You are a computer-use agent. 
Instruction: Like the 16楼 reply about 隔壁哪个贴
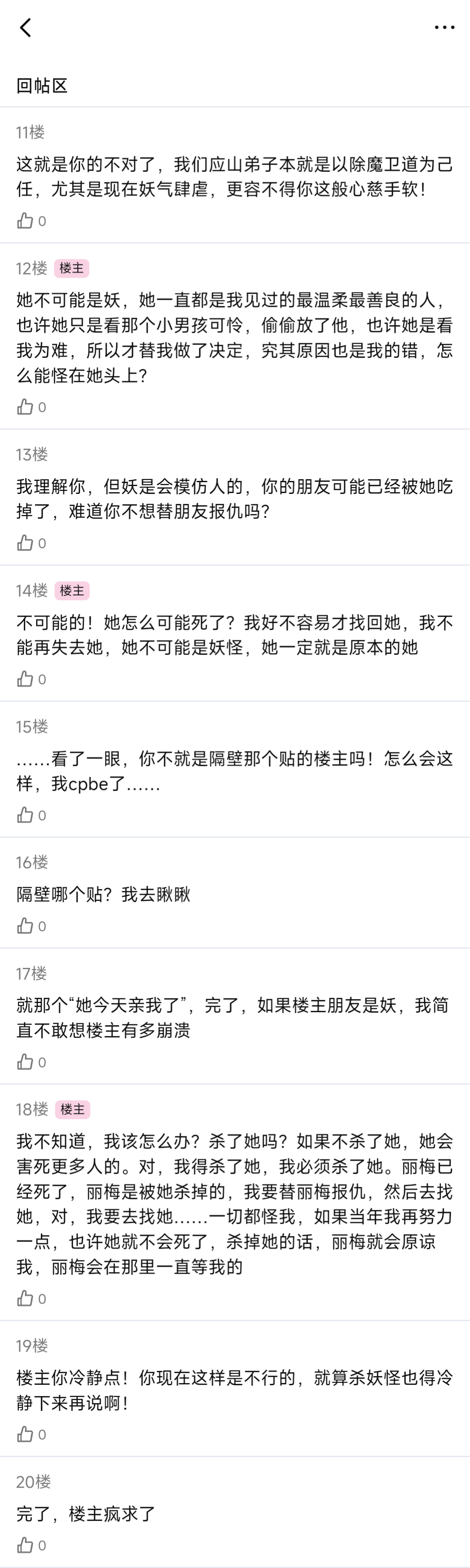(x=25, y=927)
